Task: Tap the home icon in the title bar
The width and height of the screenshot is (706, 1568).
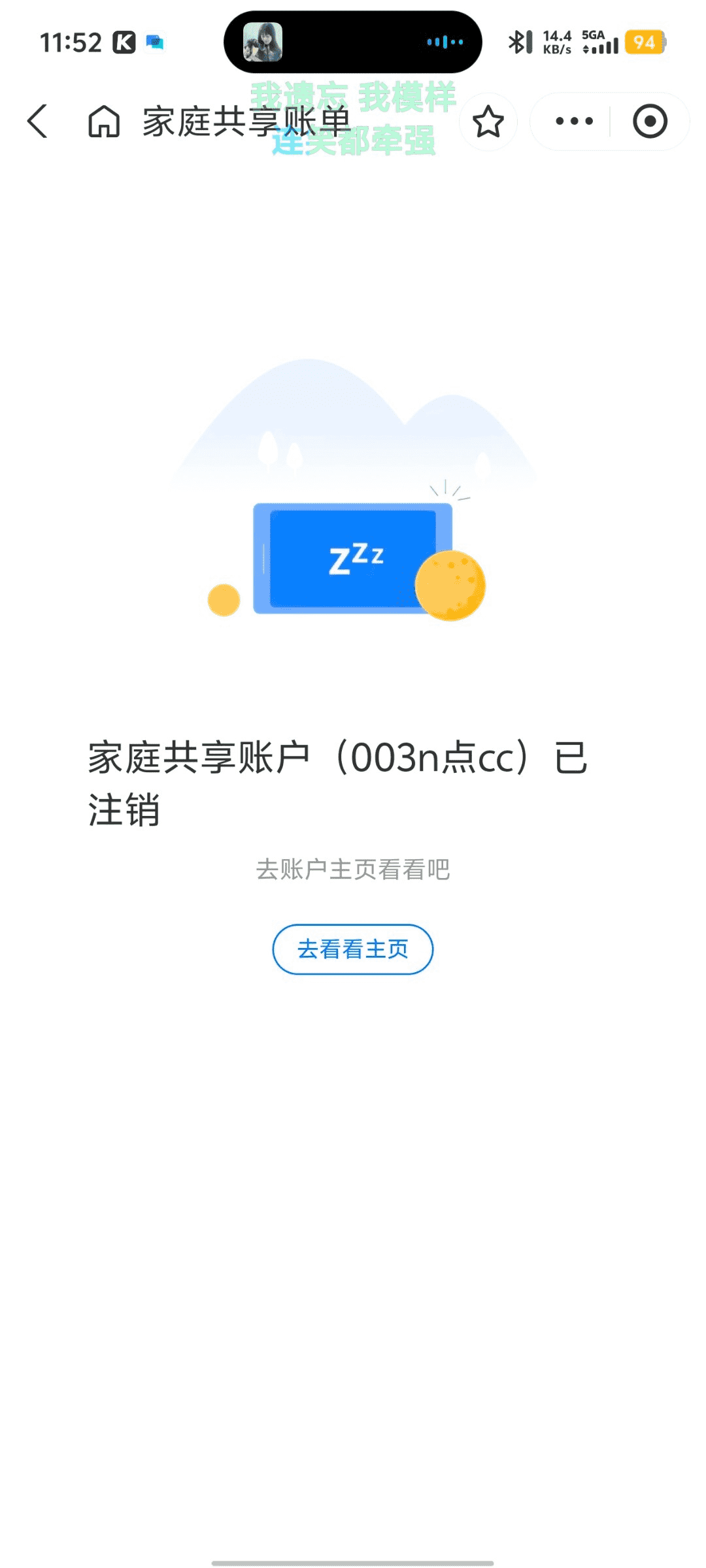Action: pyautogui.click(x=105, y=121)
